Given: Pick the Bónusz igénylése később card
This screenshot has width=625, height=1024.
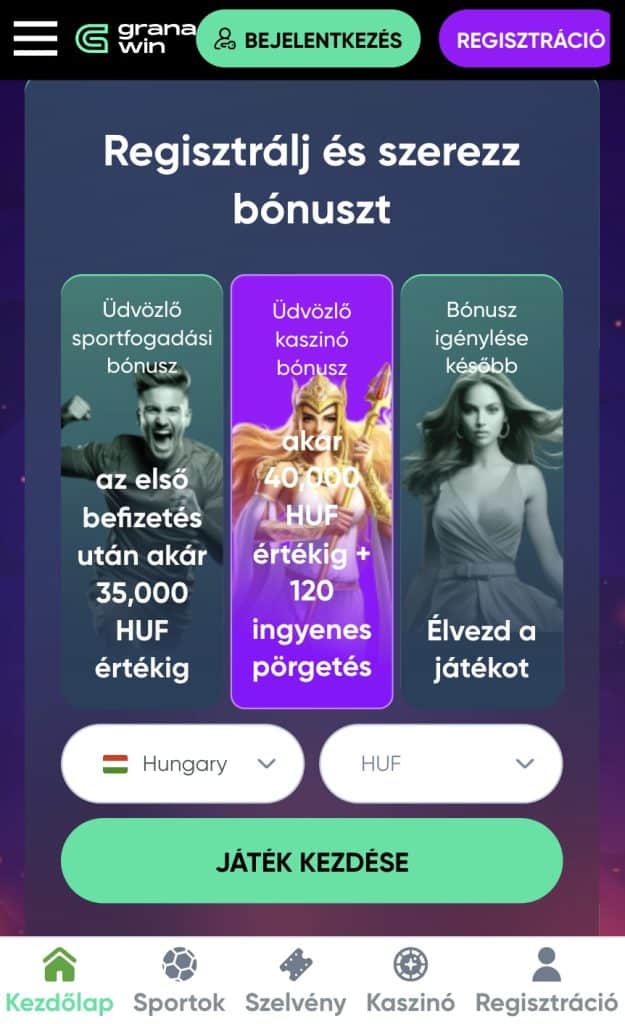Looking at the screenshot, I should click(x=482, y=491).
